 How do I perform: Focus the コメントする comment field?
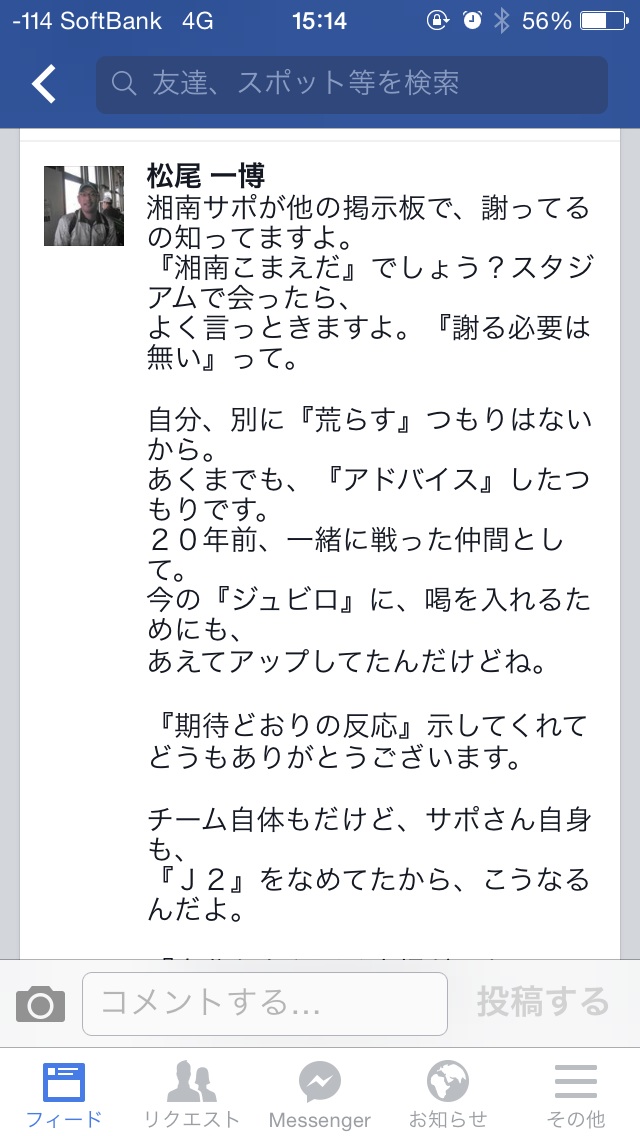[x=264, y=1003]
